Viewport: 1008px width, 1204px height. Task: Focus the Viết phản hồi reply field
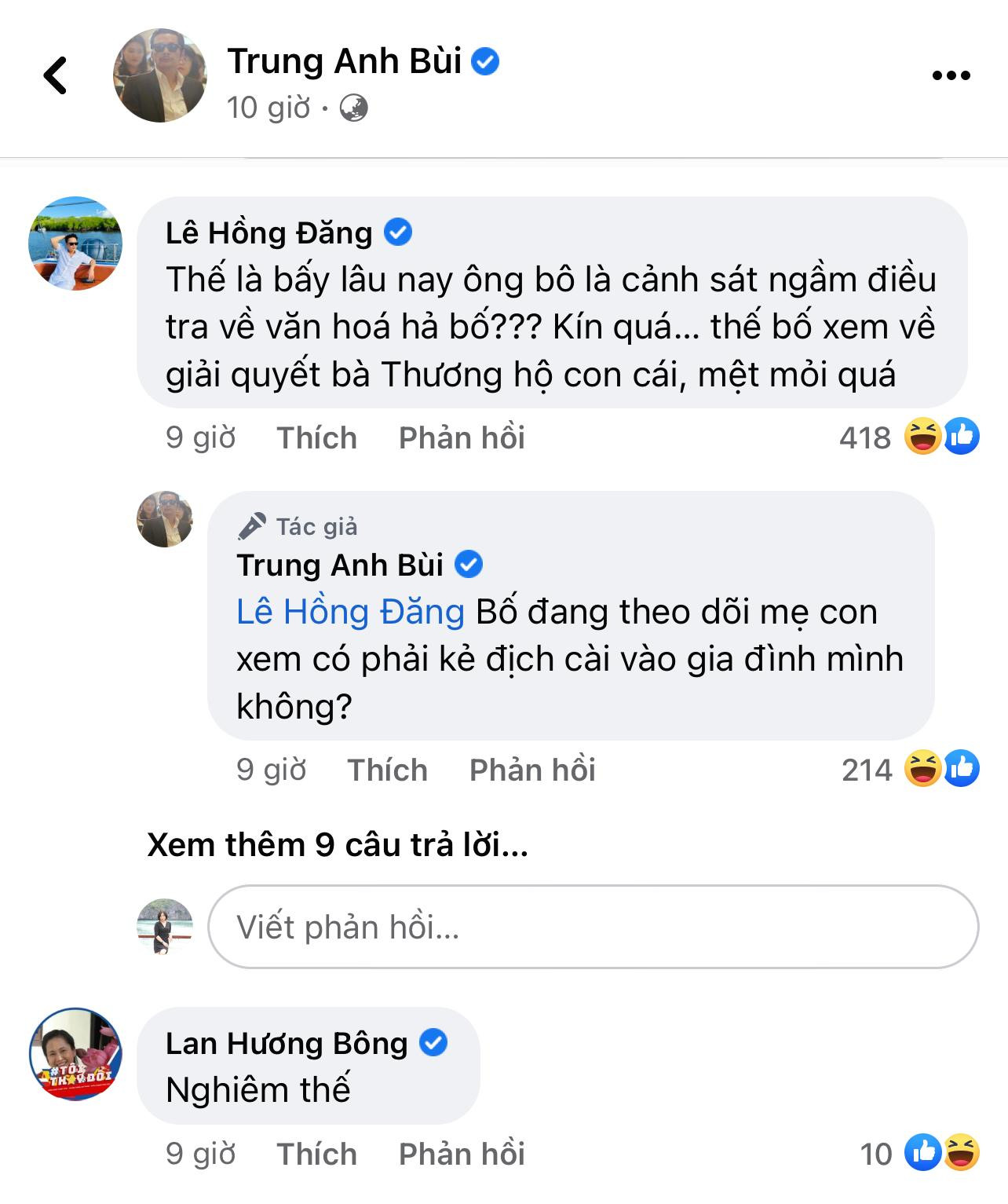(593, 927)
